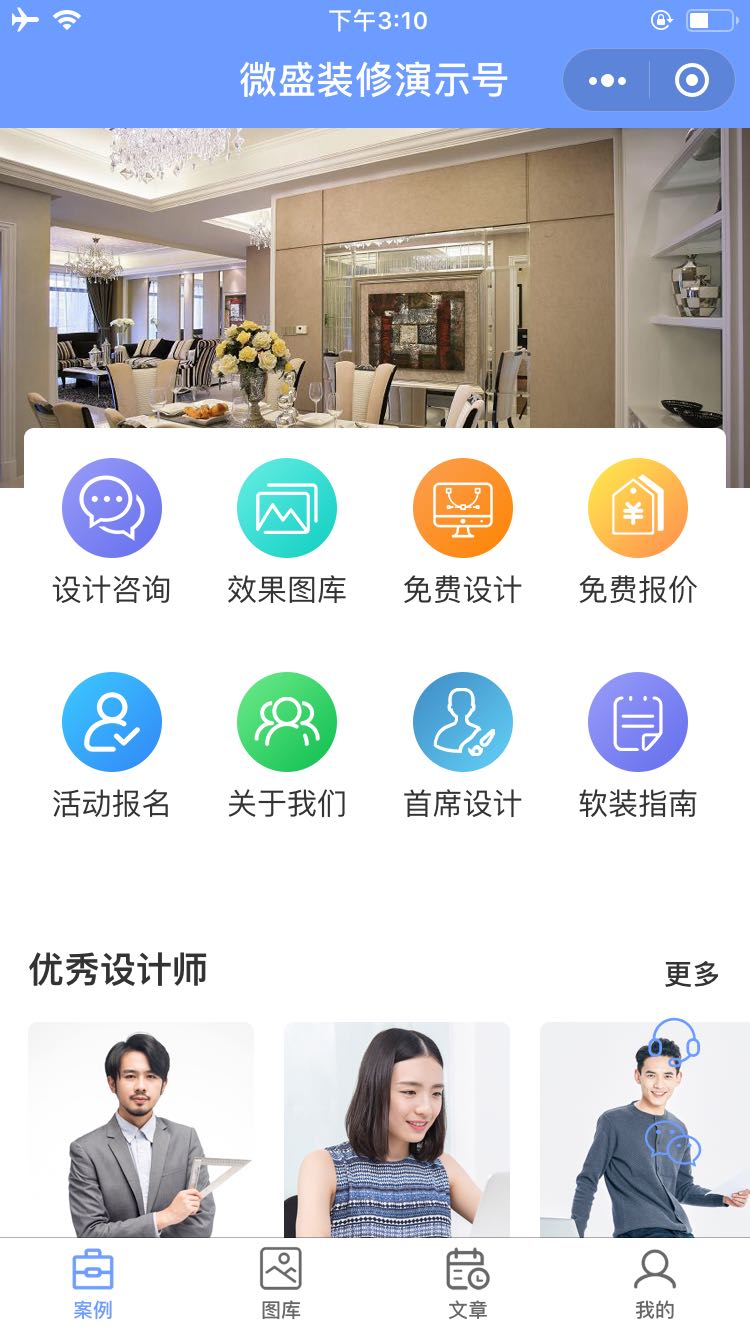Screen dimensions: 750x1334
Task: Open the 效果图库 gallery
Action: (x=287, y=532)
